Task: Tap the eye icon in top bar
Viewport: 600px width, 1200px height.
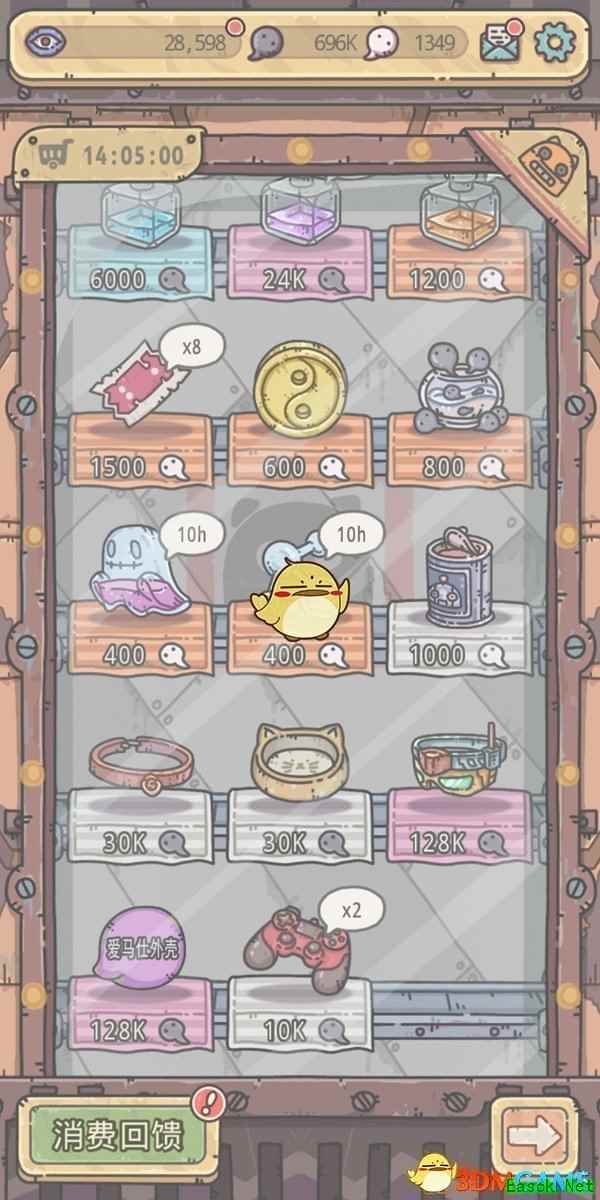Action: 43,41
